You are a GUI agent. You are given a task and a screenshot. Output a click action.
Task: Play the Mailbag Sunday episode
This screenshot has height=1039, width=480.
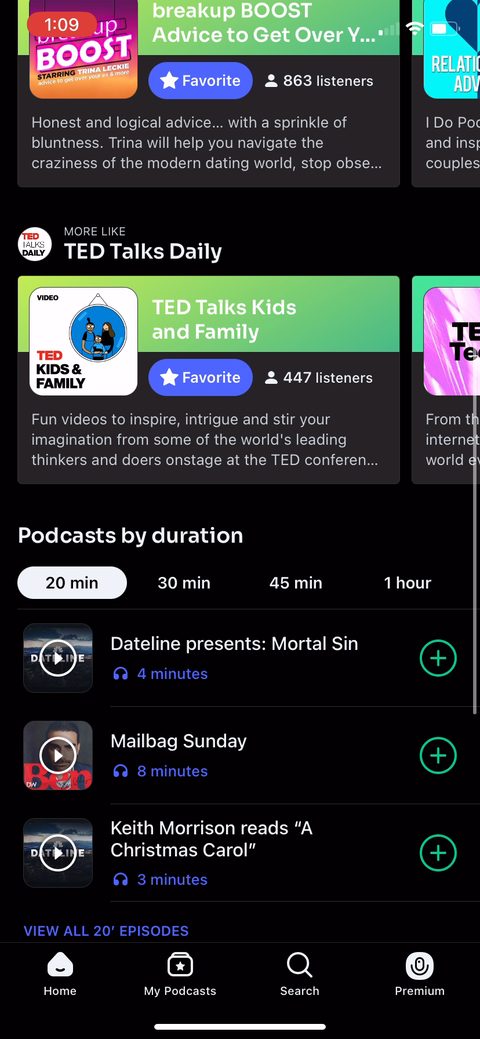[x=58, y=755]
